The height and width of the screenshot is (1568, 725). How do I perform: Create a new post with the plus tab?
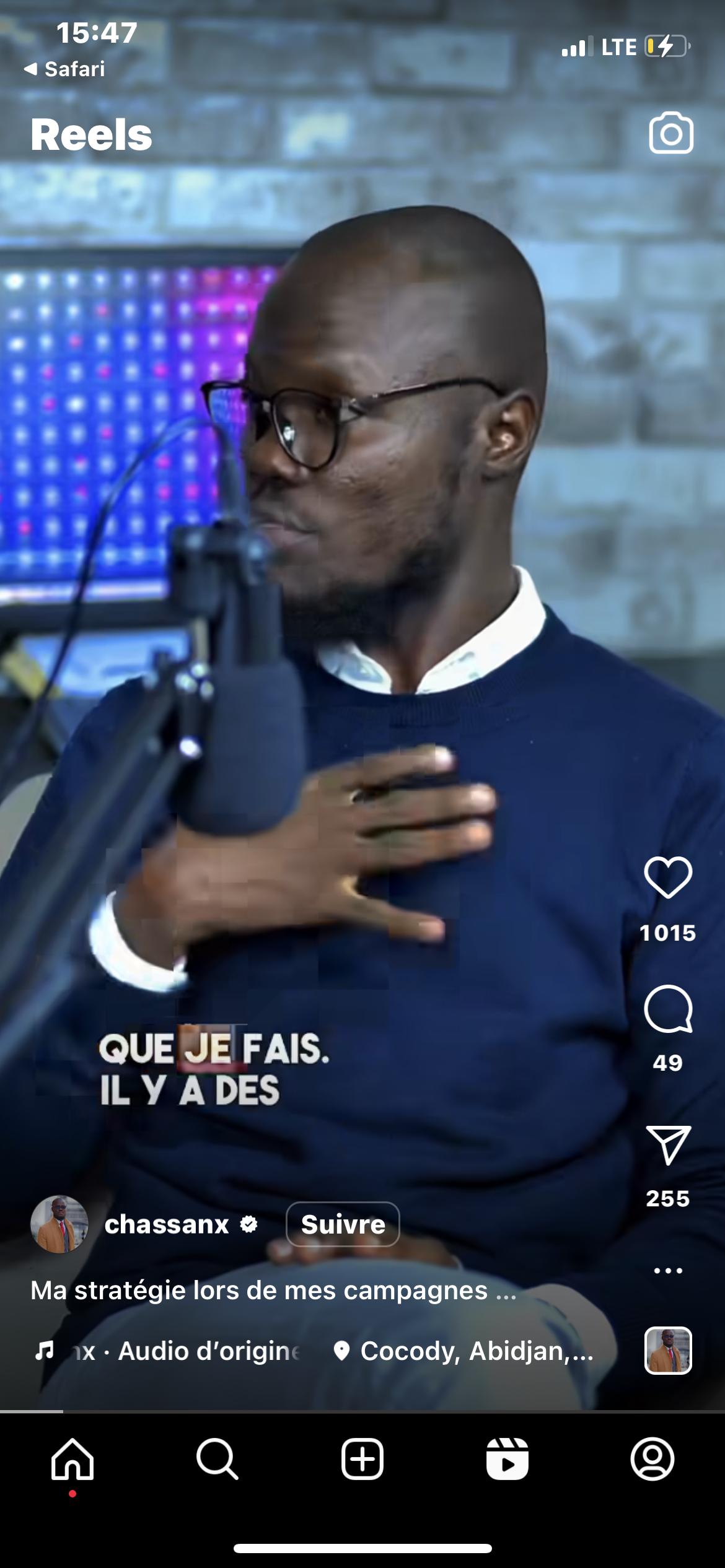362,1459
